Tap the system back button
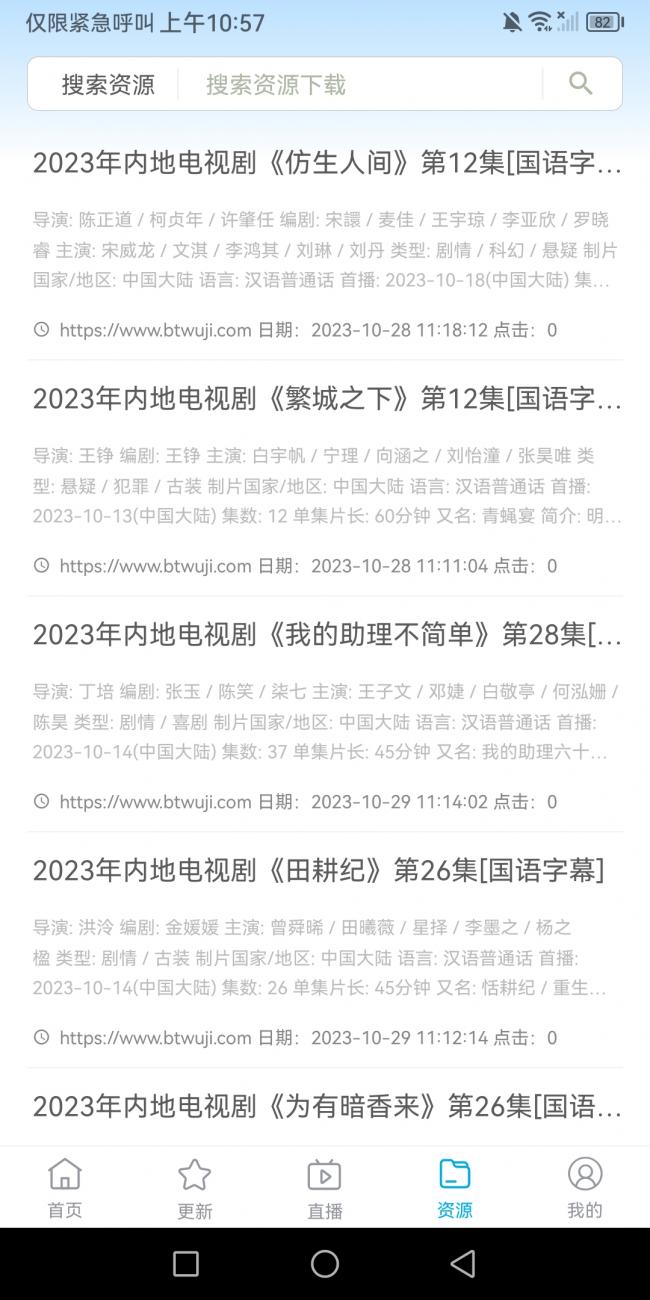 (463, 1264)
